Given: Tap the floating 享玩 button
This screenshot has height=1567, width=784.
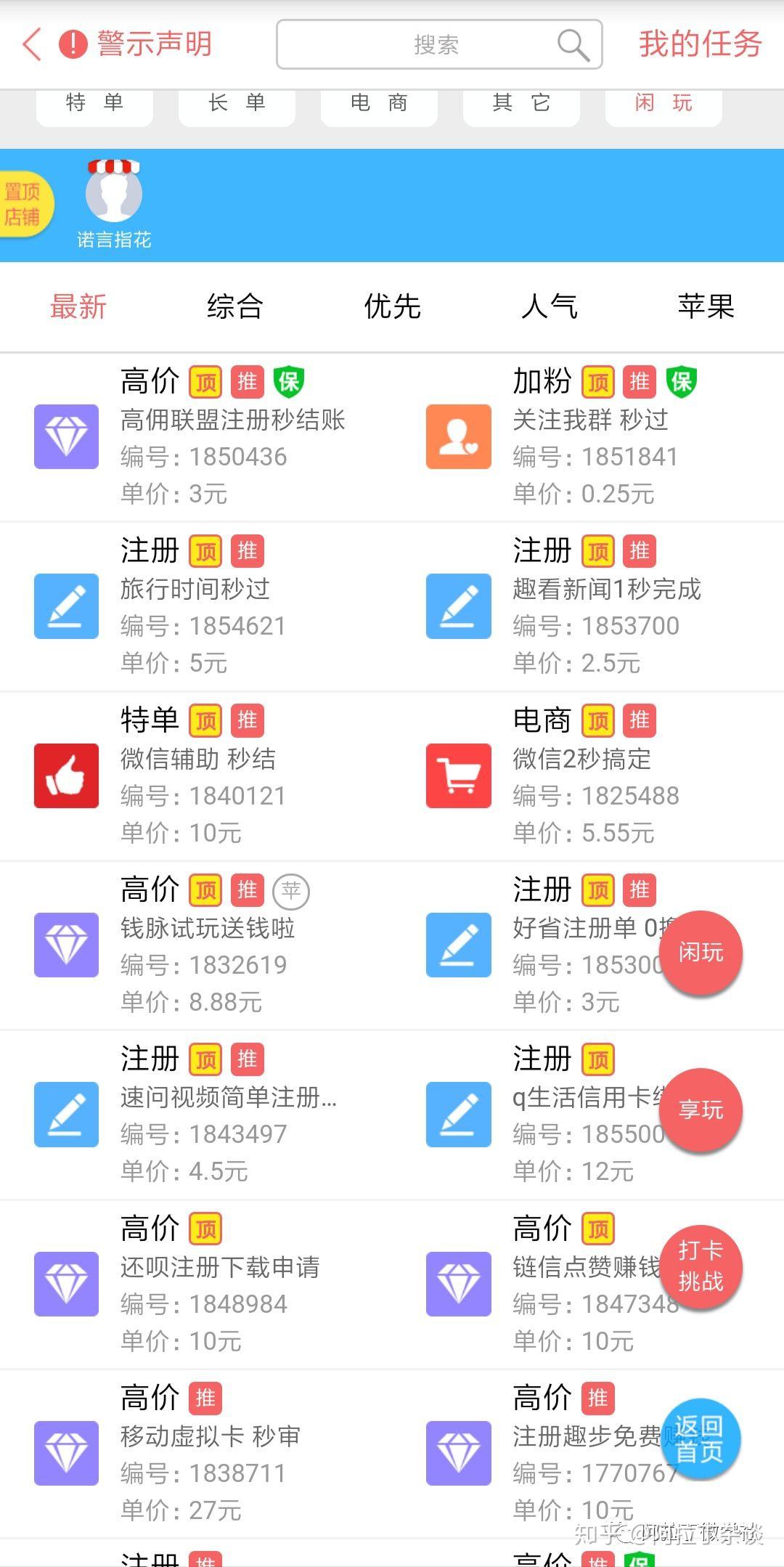Looking at the screenshot, I should [x=701, y=1110].
